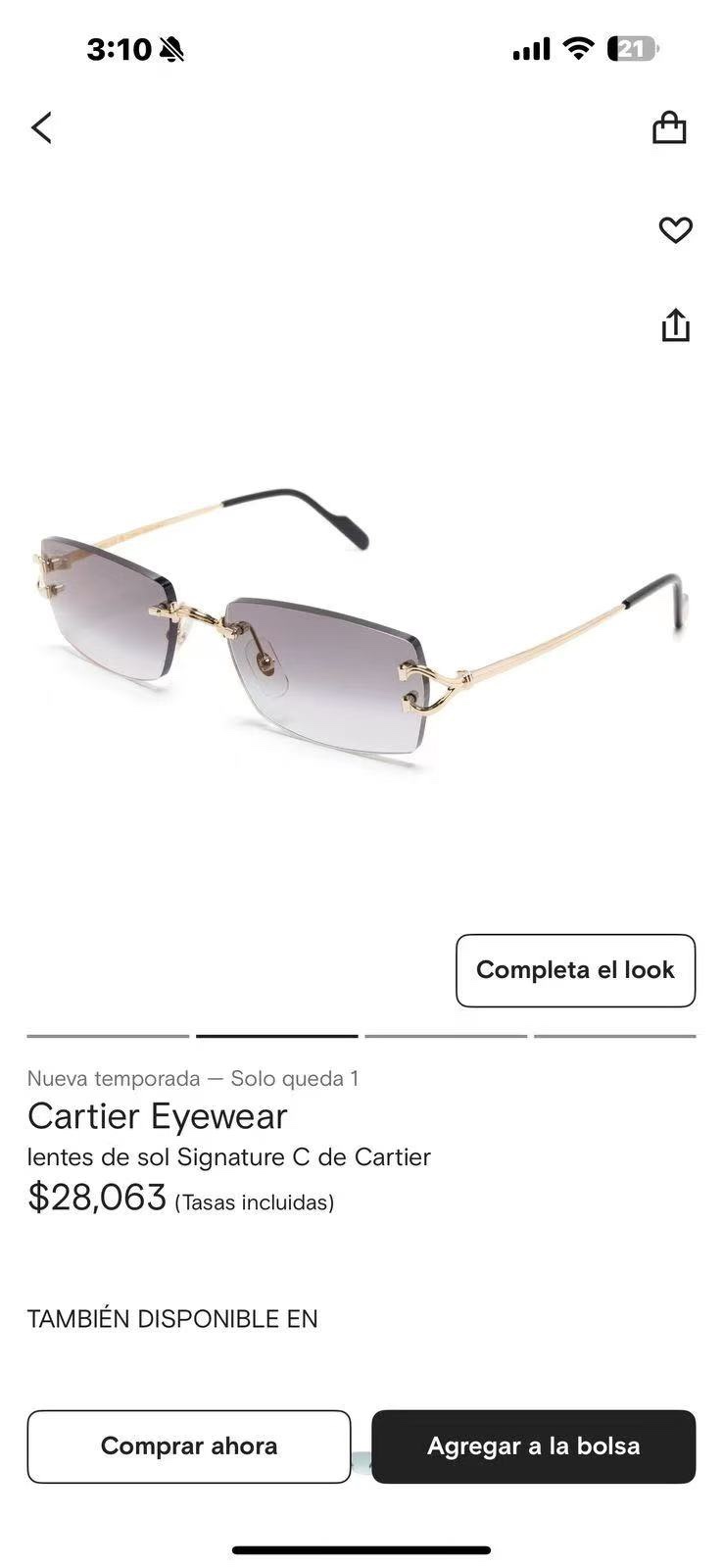Jump to the third image indicator

446,1036
